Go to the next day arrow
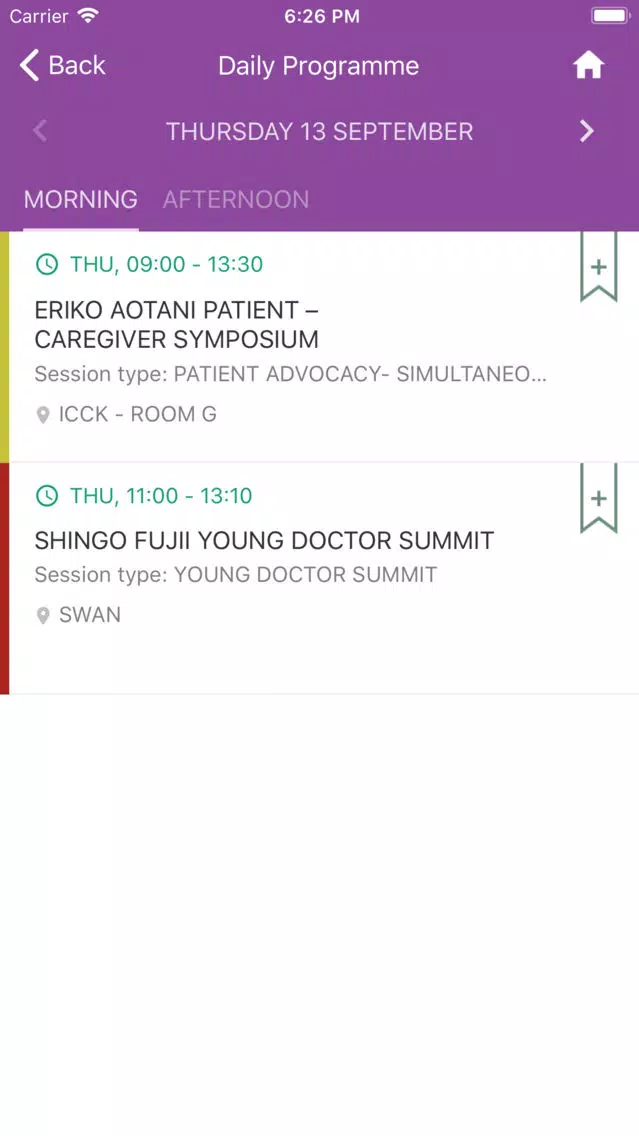 [x=587, y=131]
